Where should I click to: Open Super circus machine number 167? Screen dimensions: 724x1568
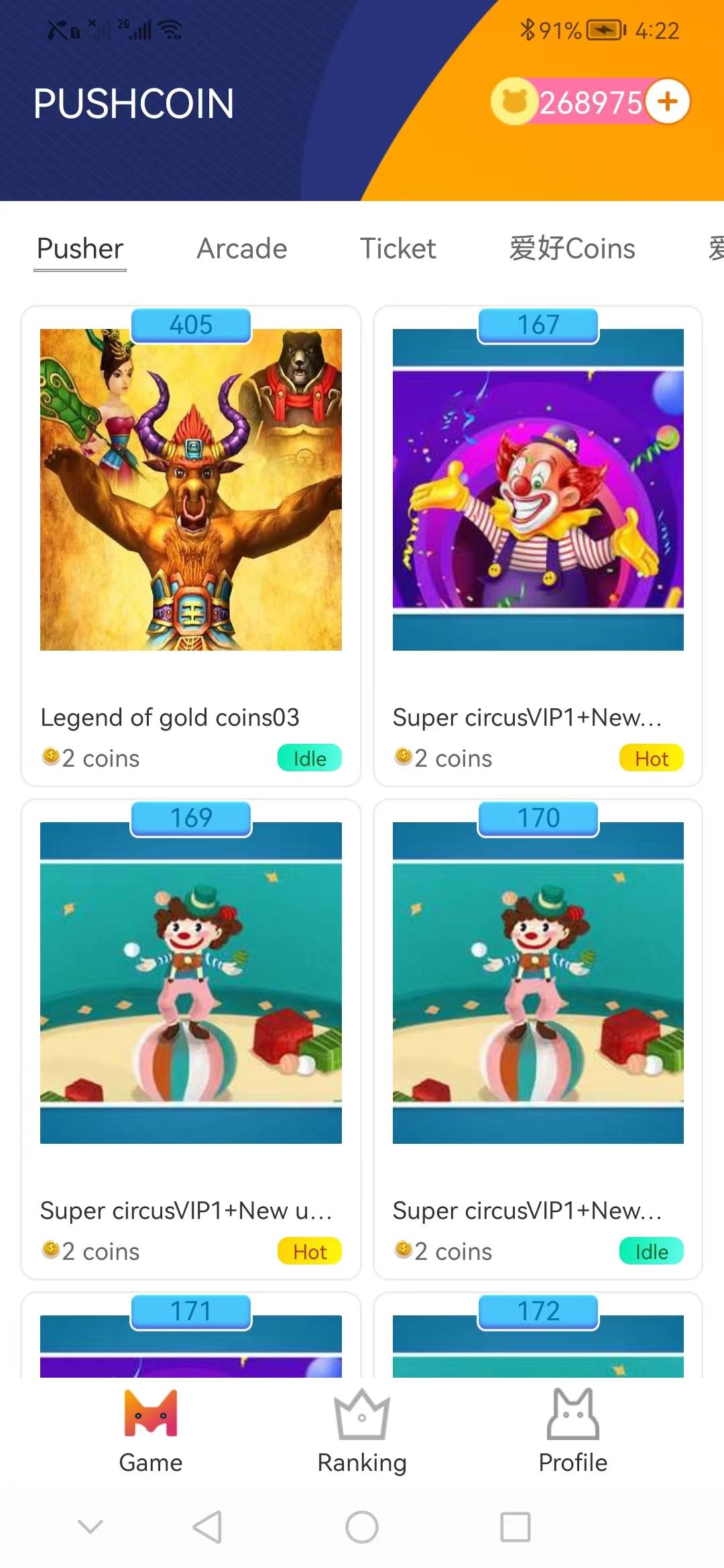point(538,489)
